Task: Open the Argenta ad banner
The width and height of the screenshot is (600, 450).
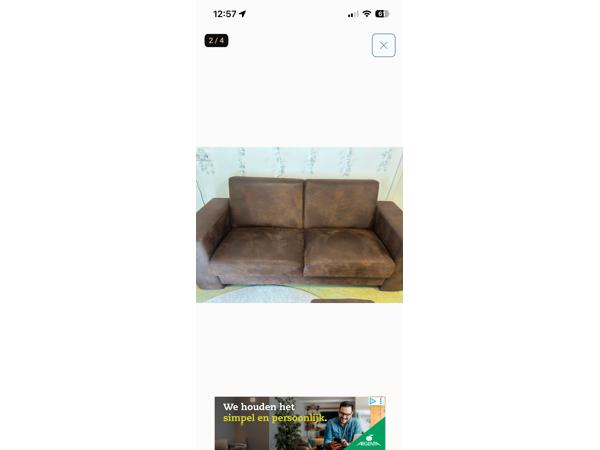Action: tap(290, 424)
